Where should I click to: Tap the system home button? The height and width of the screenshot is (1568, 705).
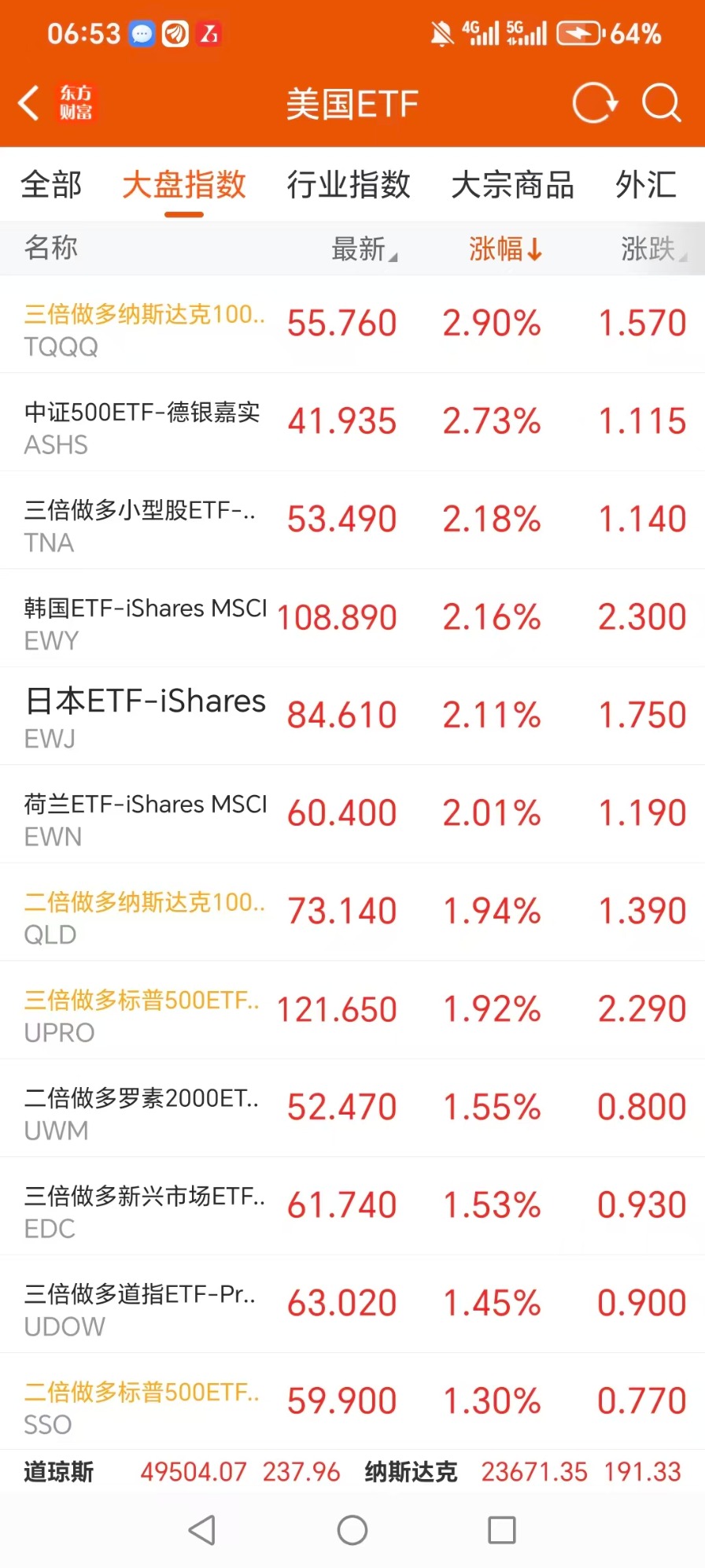pos(352,1530)
